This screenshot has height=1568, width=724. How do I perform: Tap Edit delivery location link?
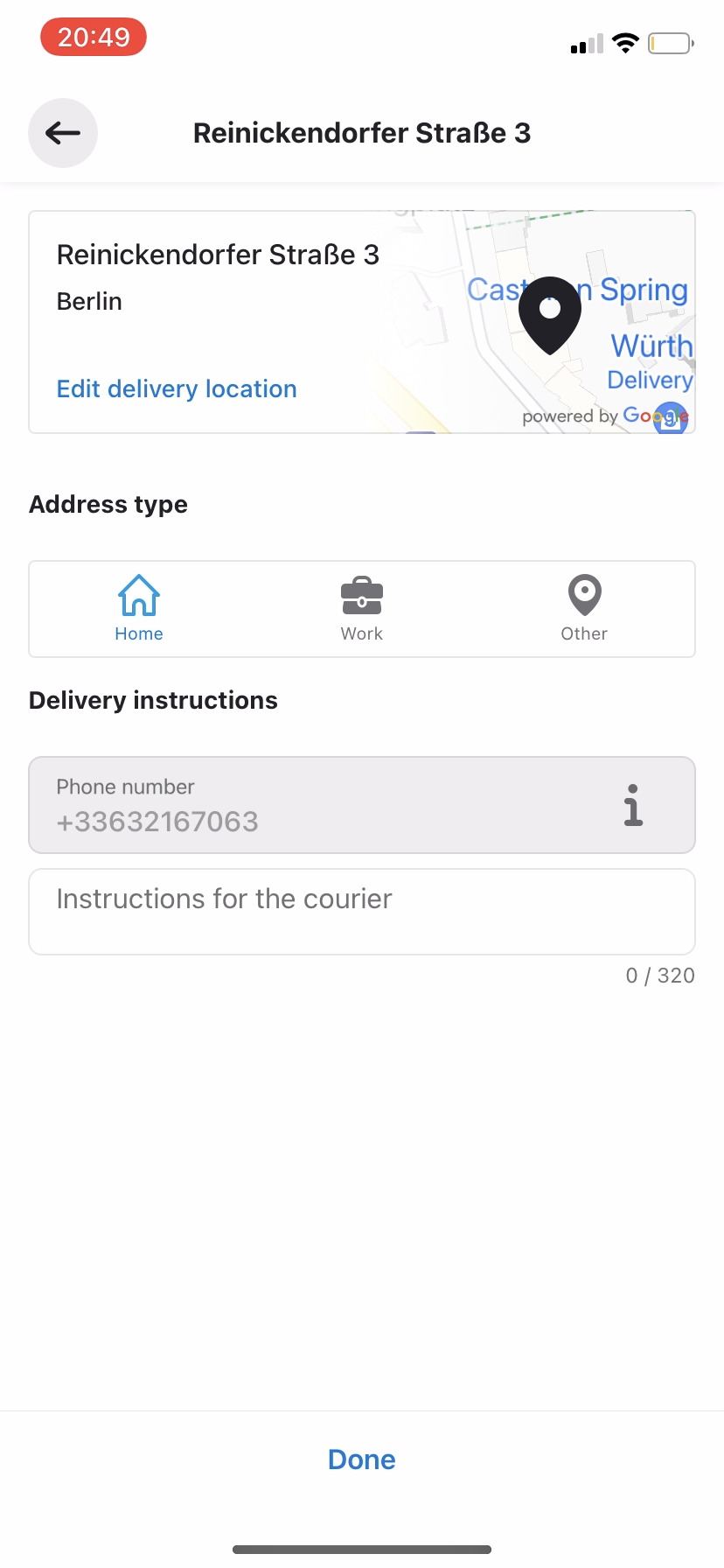pyautogui.click(x=177, y=389)
